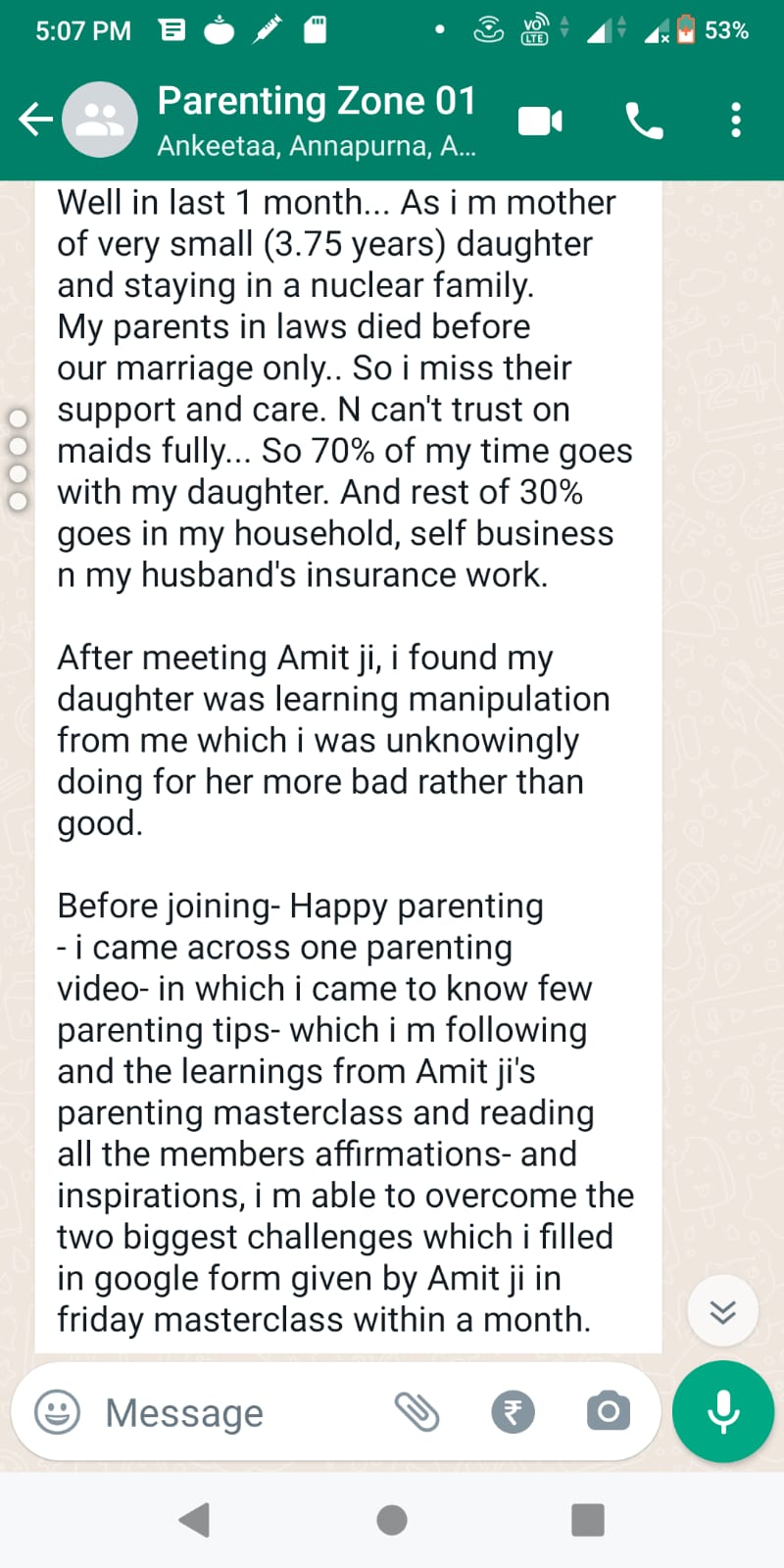Open the rupee payment option
This screenshot has height=1568, width=784.
click(x=513, y=1412)
